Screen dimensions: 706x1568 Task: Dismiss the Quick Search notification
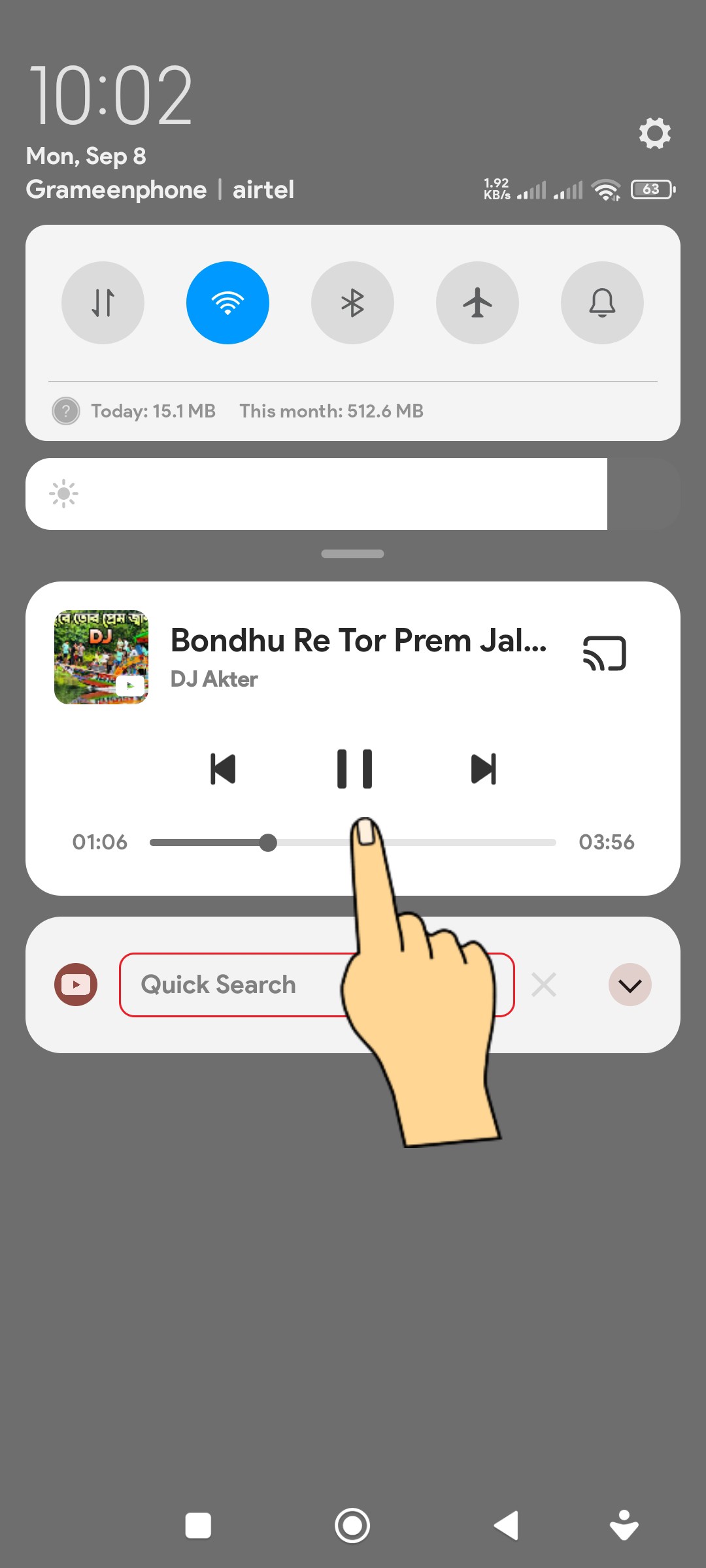[x=544, y=985]
